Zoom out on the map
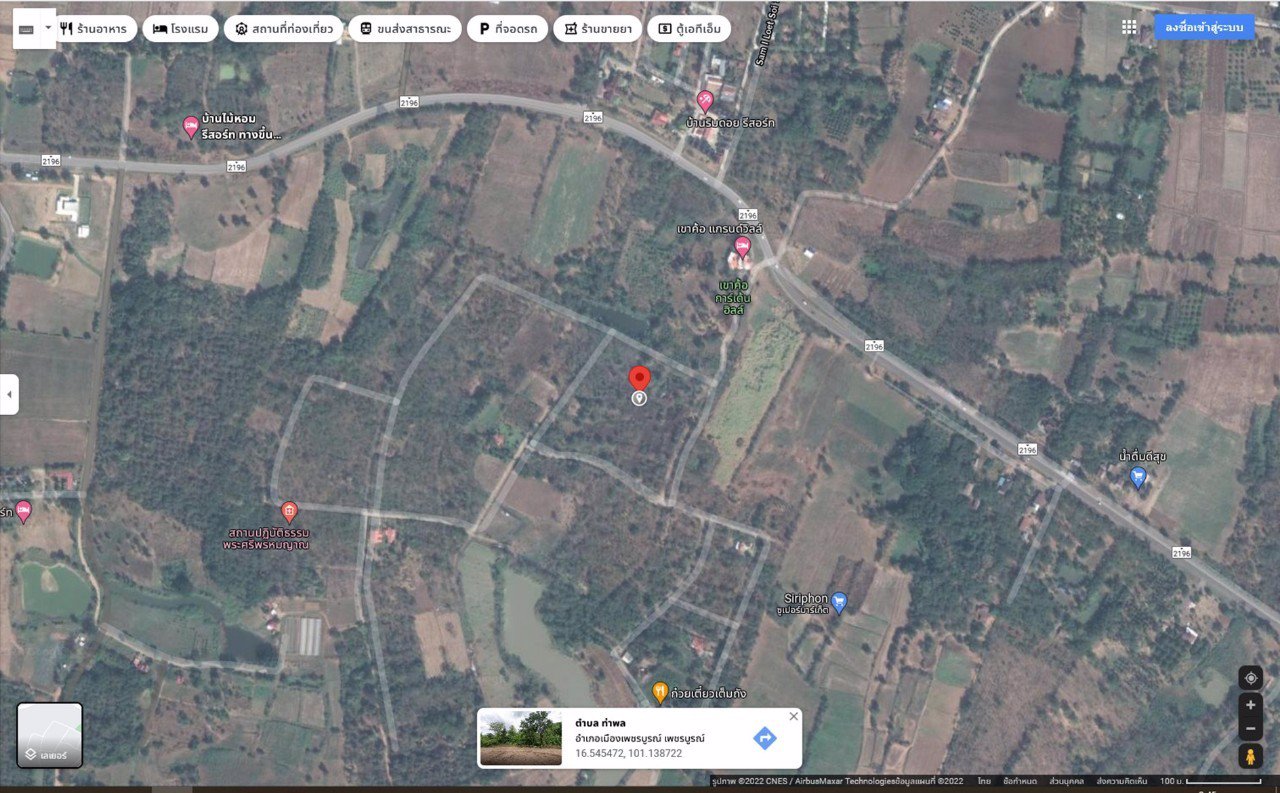 click(1251, 728)
